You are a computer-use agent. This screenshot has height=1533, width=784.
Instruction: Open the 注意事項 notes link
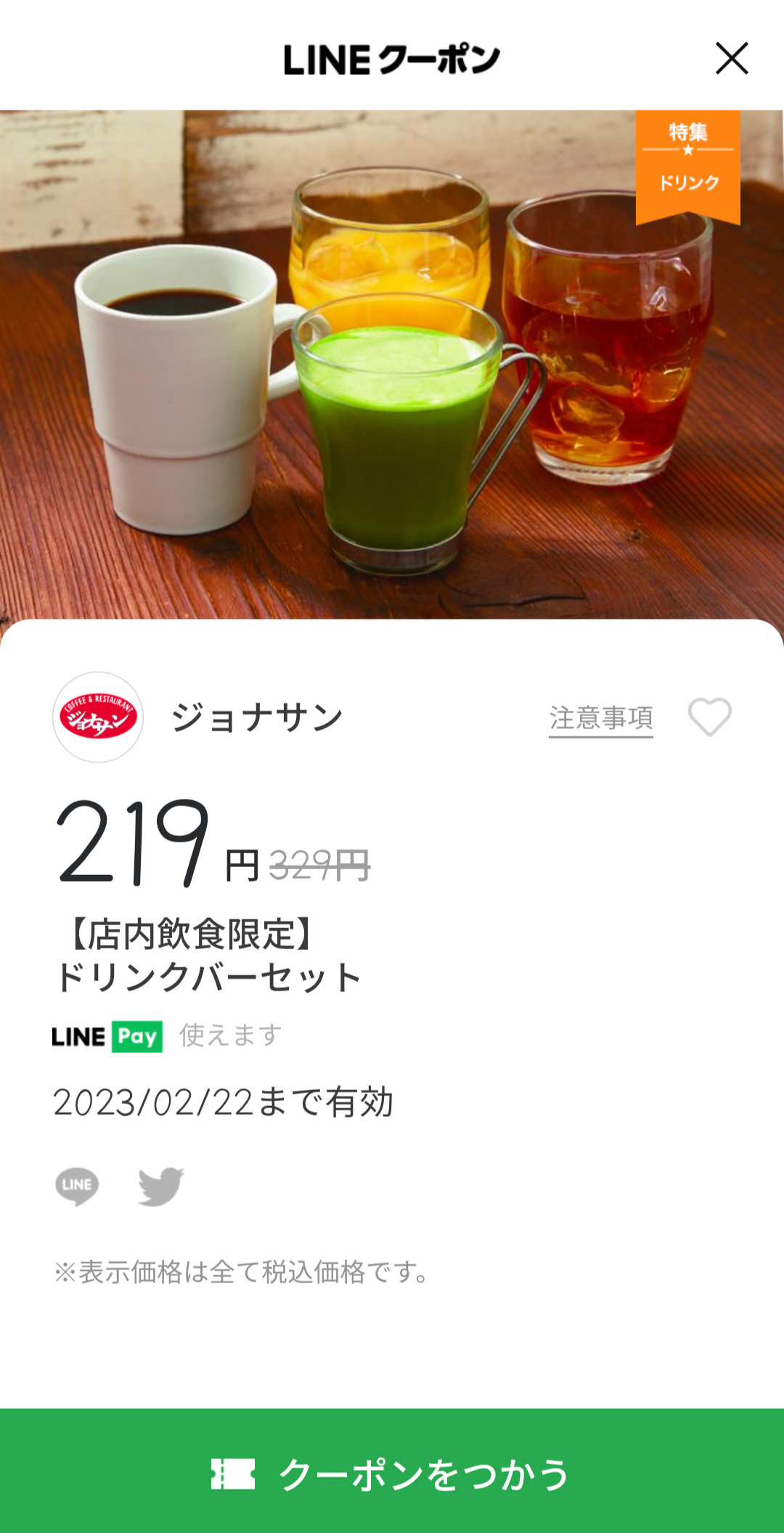click(600, 718)
